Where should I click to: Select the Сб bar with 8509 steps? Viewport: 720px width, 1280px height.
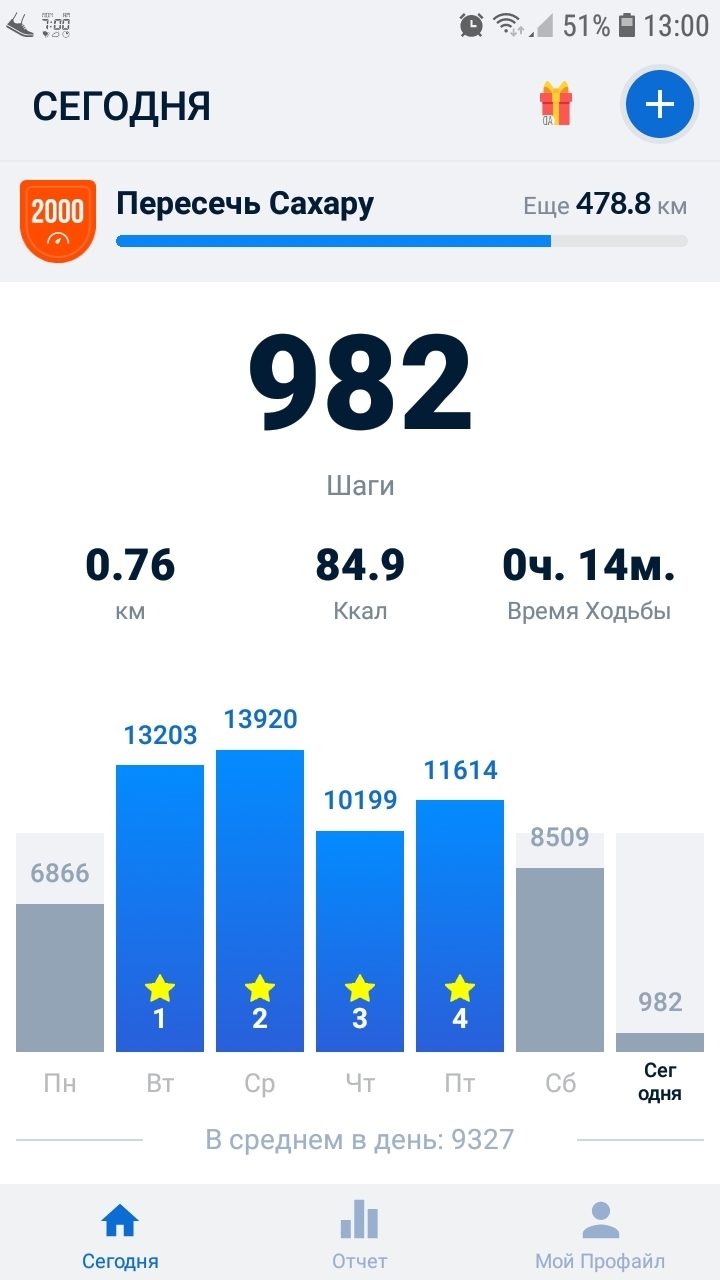coord(560,958)
